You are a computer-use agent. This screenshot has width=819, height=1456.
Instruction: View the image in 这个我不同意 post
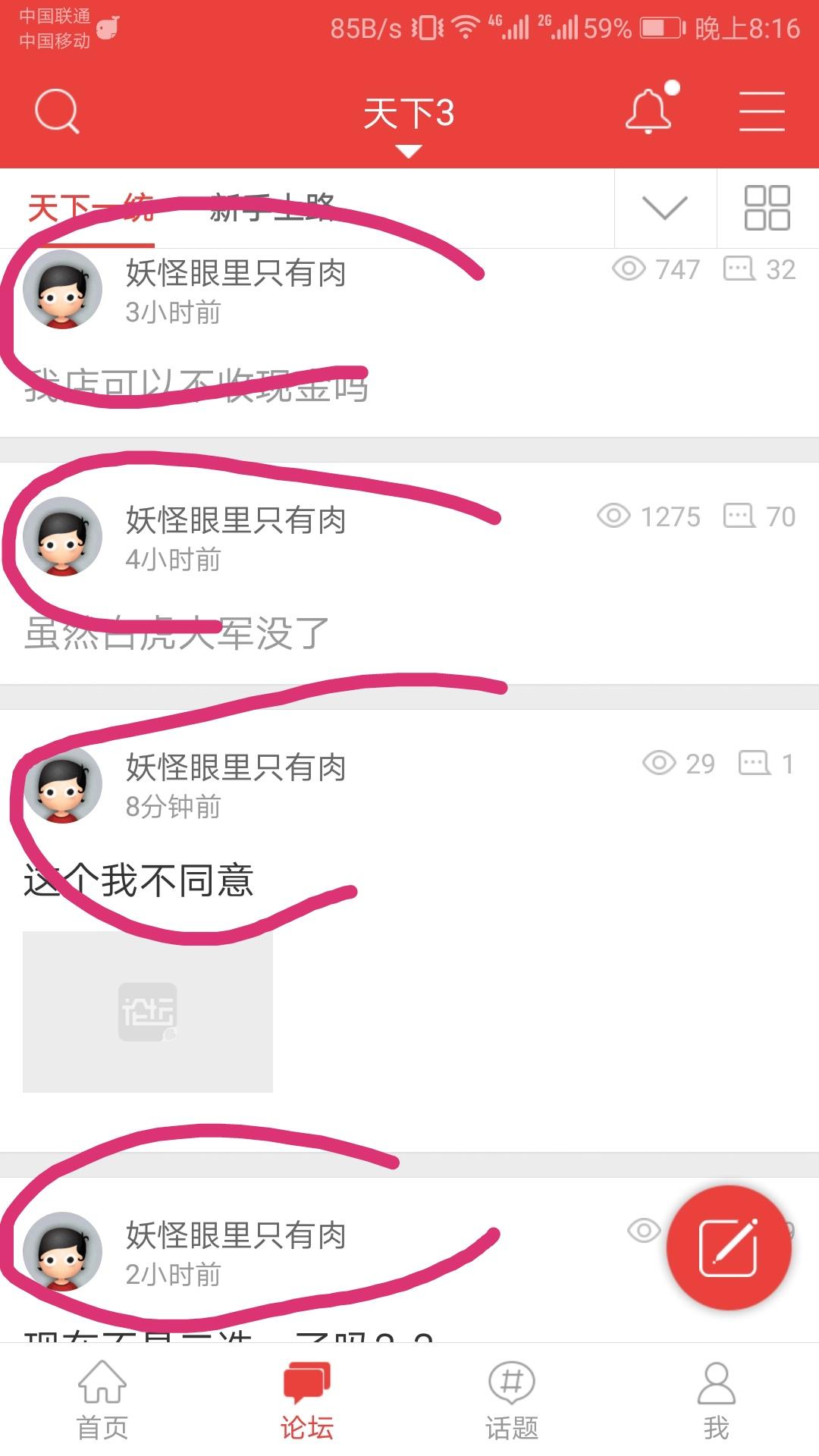click(148, 1012)
